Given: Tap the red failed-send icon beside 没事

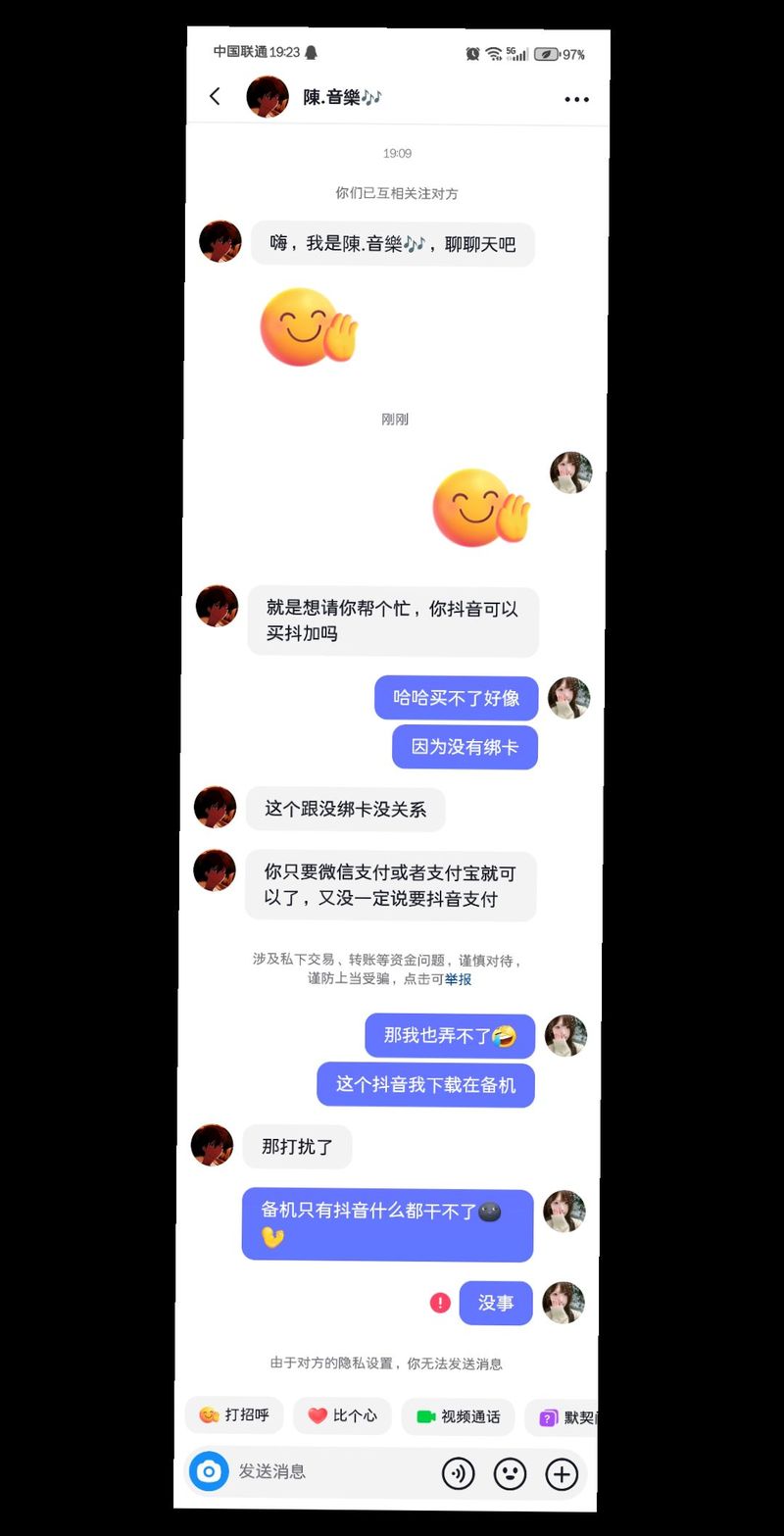Looking at the screenshot, I should [x=440, y=1303].
